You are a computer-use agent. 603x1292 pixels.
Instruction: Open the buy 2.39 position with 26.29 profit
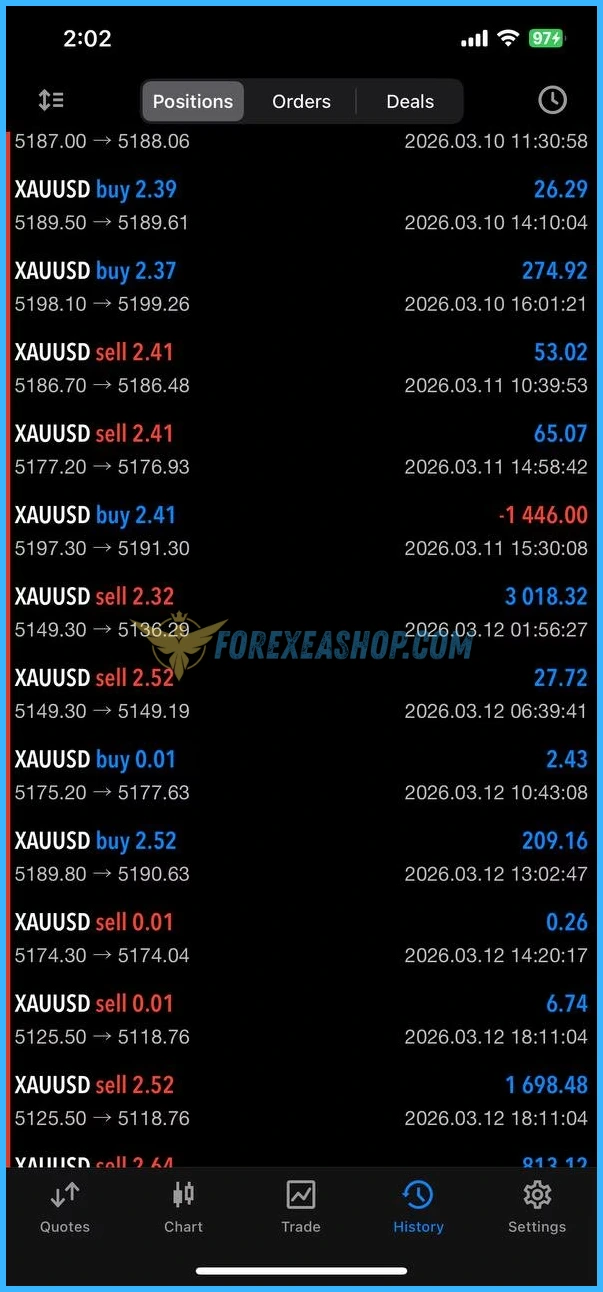pos(301,205)
